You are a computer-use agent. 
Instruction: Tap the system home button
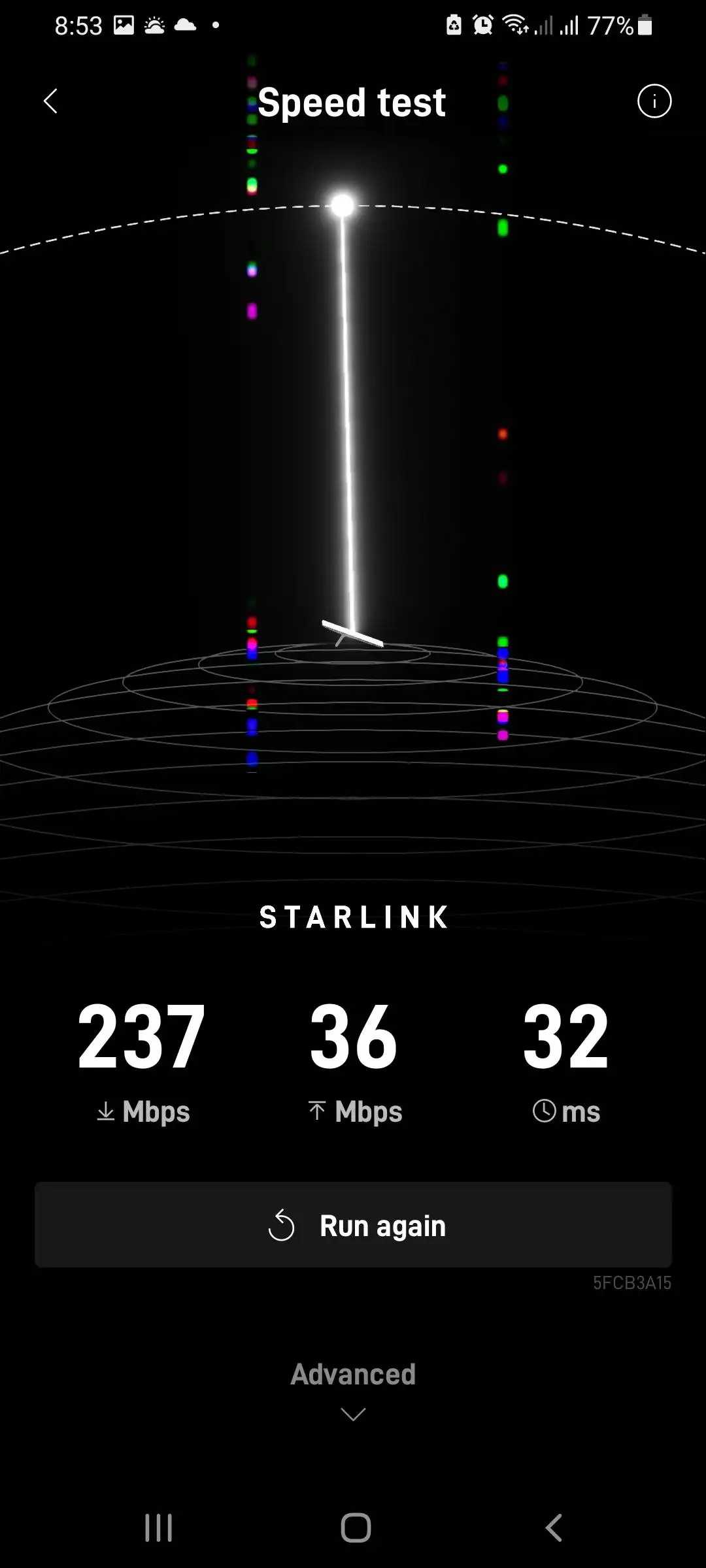[356, 1527]
